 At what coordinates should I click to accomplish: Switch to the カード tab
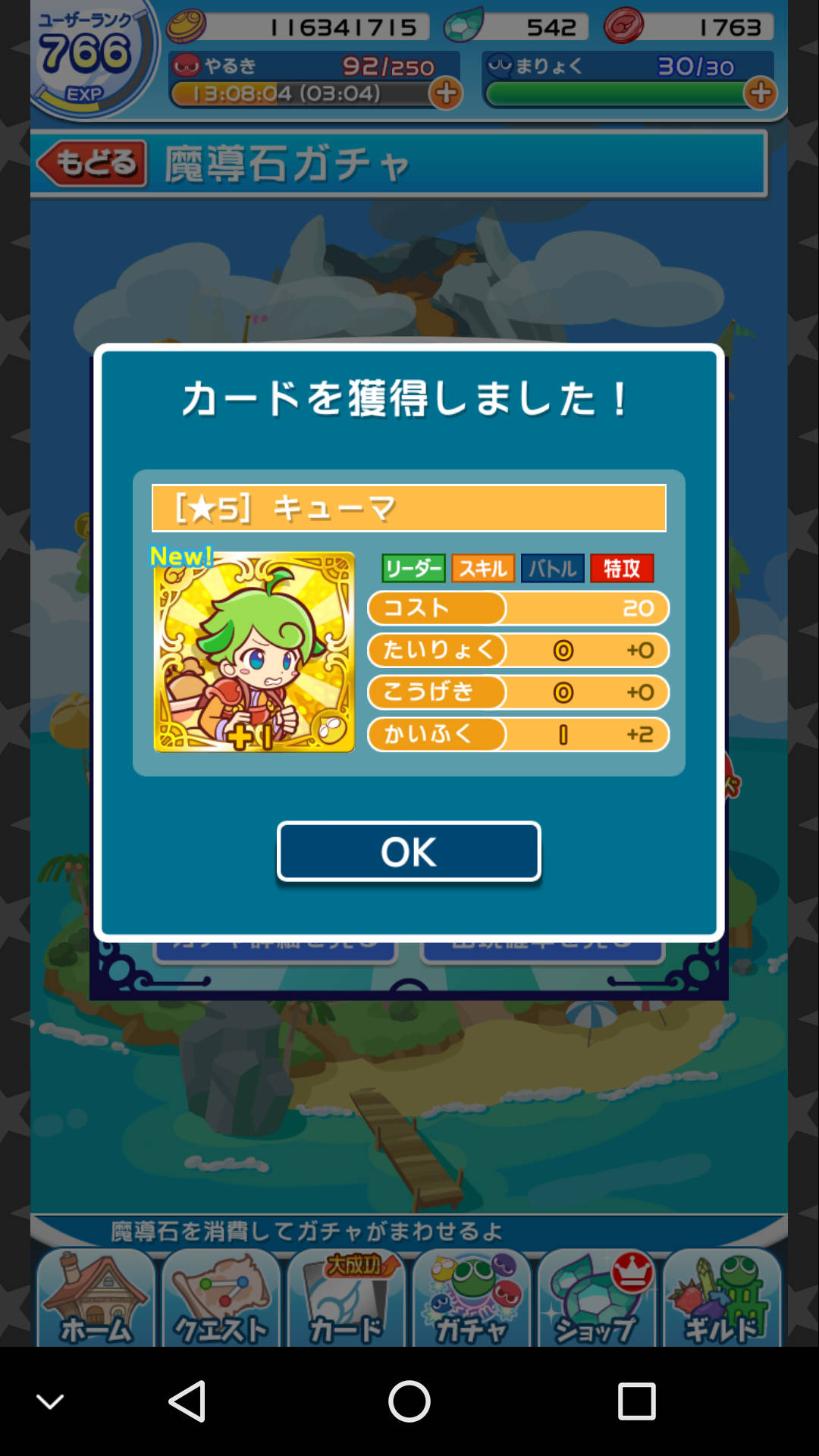pos(346,1298)
